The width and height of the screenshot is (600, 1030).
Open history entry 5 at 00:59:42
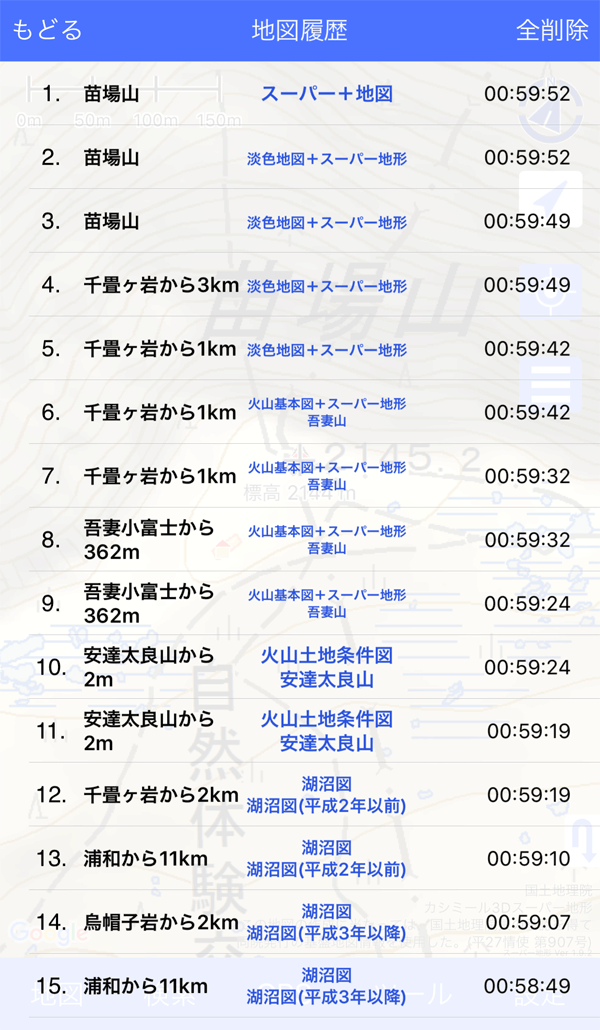coord(300,349)
